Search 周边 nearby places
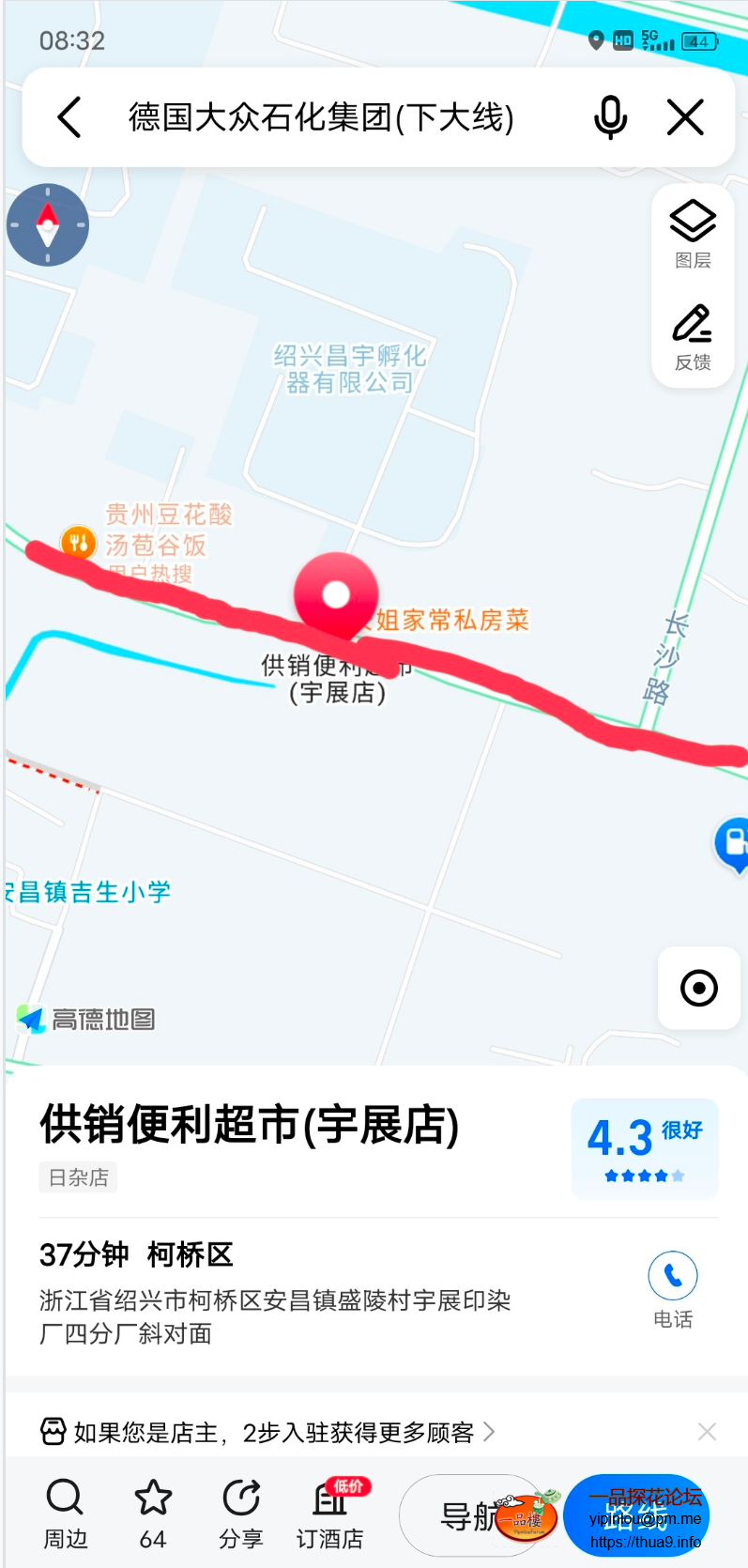The image size is (748, 1568). pos(65,1513)
